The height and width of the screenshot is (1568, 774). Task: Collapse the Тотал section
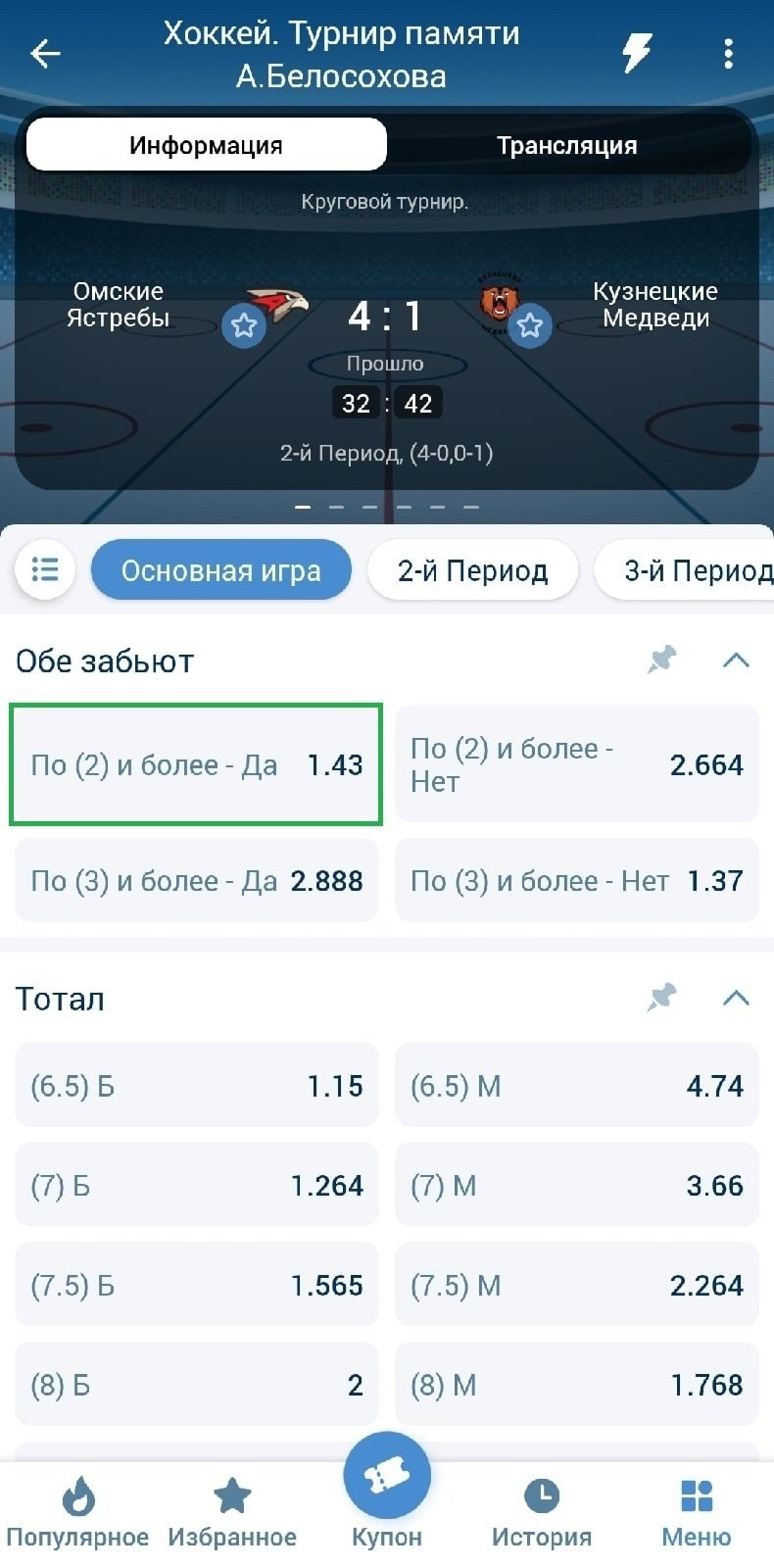click(x=736, y=998)
